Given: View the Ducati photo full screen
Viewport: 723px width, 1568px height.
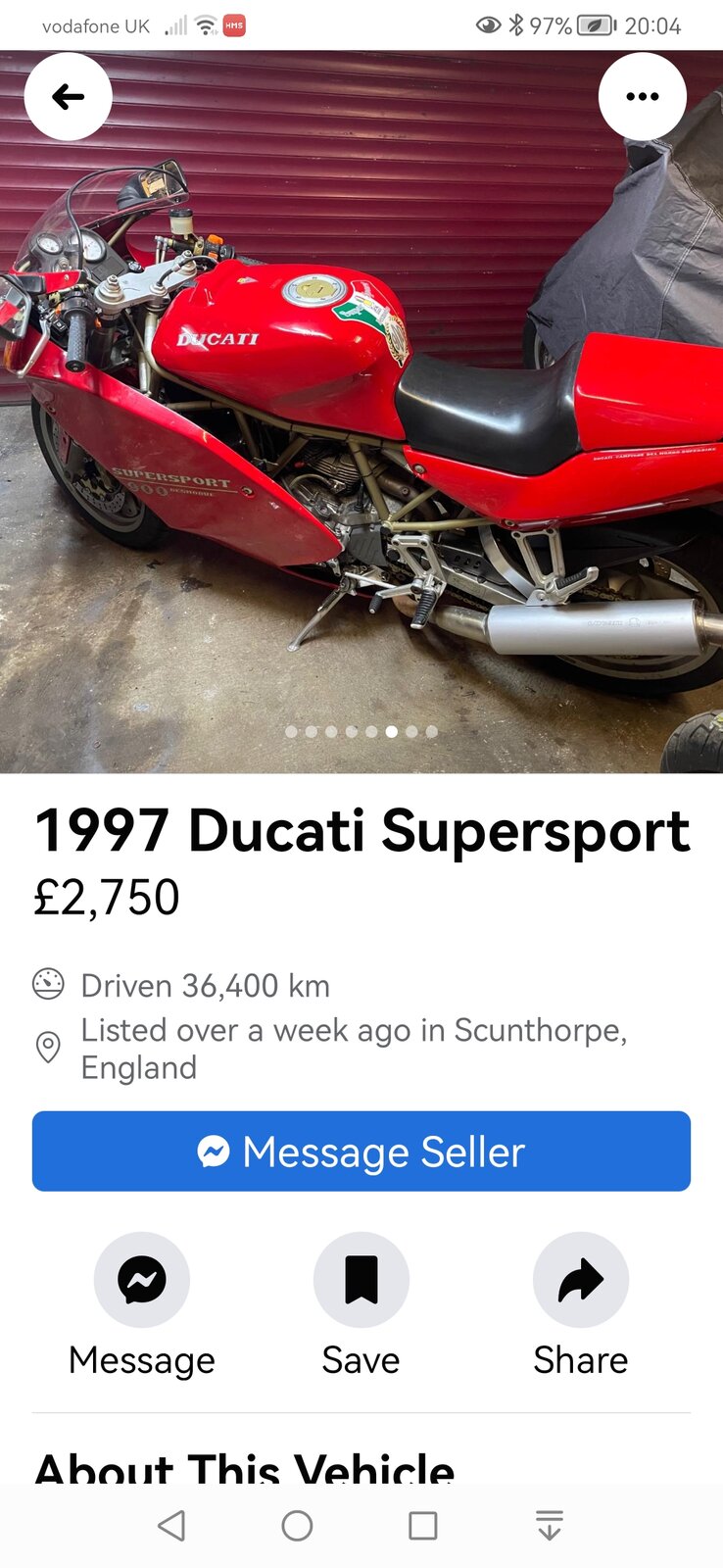Looking at the screenshot, I should click(x=361, y=412).
